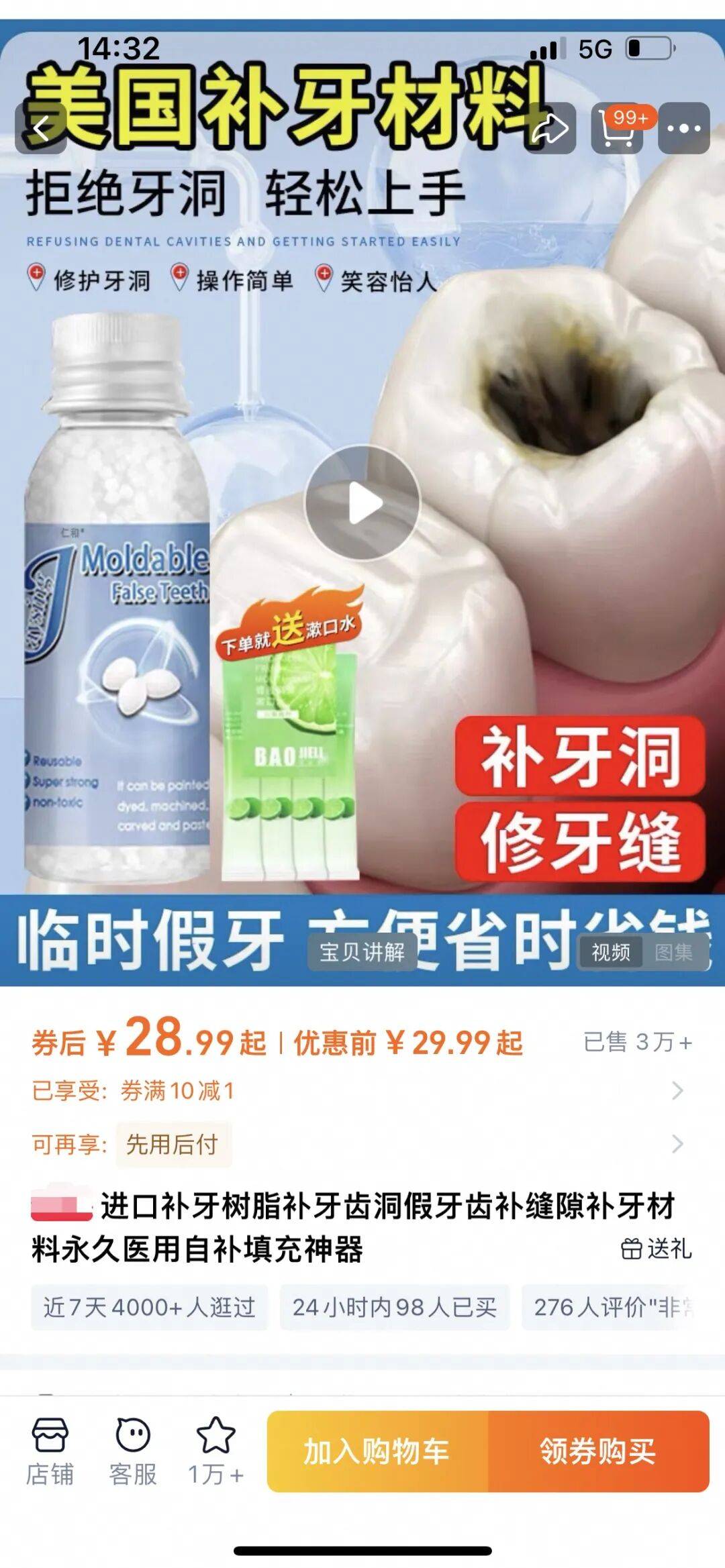This screenshot has height=1568, width=725.
Task: Share this product listing
Action: pos(550,129)
